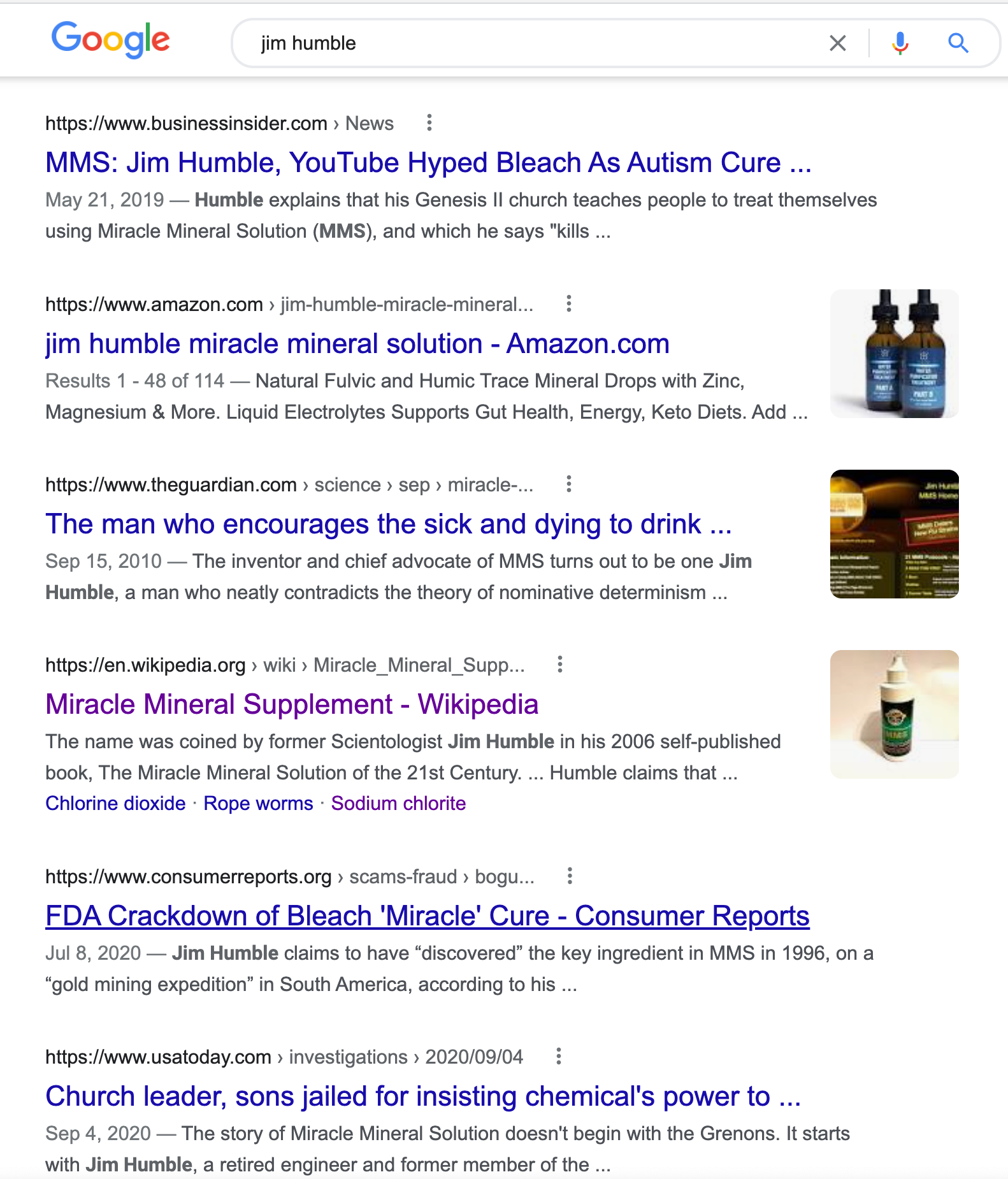Open more options for the Business Insider result
This screenshot has width=1008, height=1179.
(x=429, y=122)
